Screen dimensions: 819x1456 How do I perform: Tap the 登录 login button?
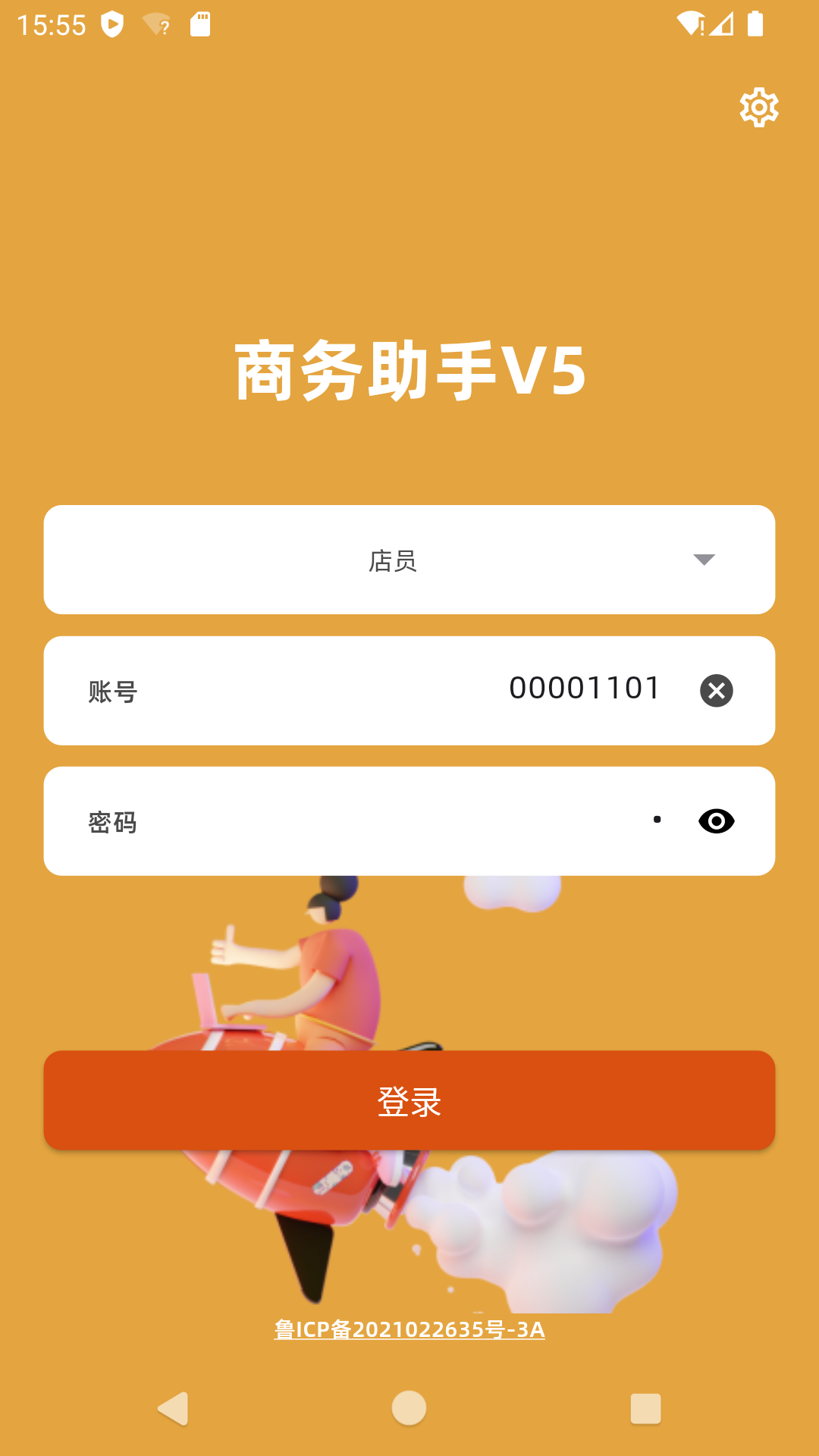click(x=409, y=1100)
